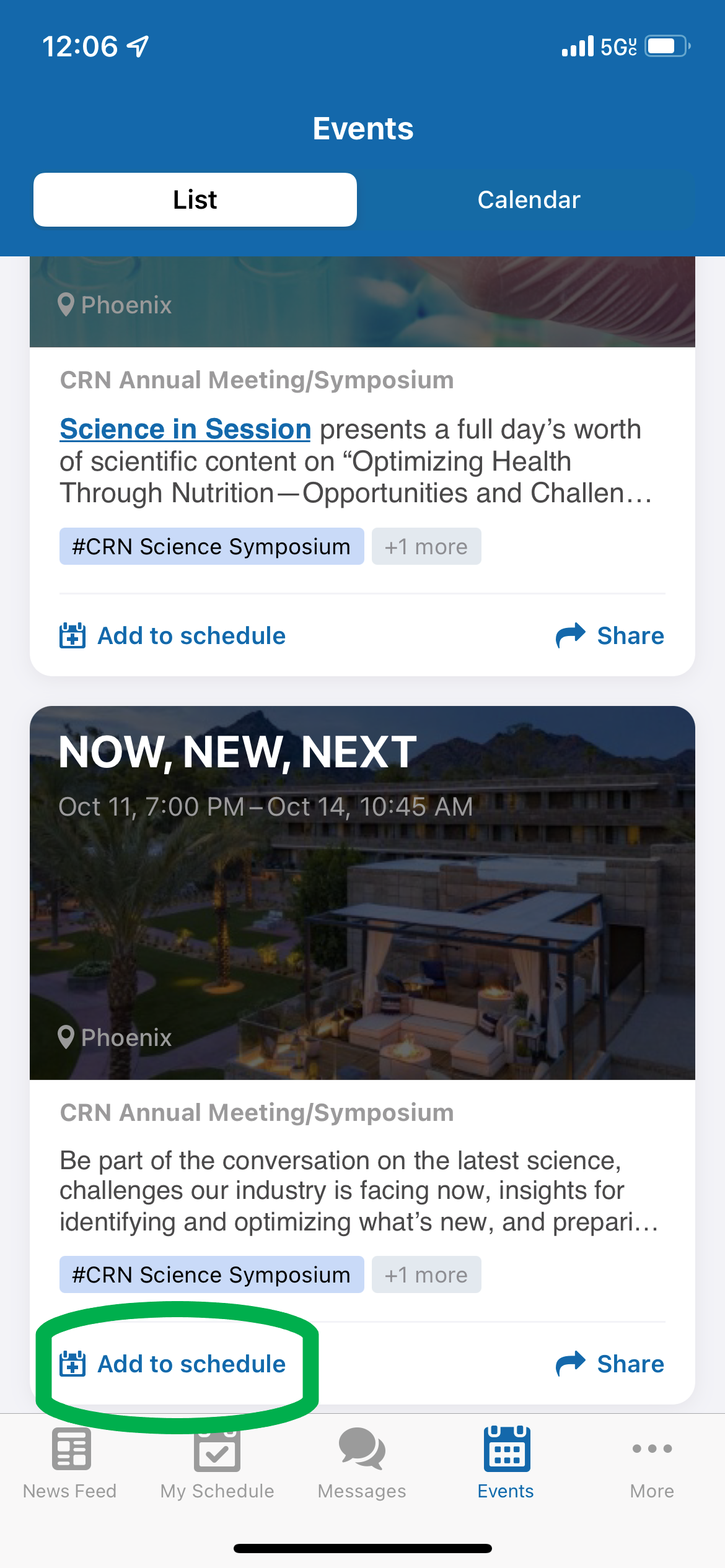This screenshot has width=725, height=1568.
Task: Share the NOW, NEW, NEXT event
Action: tap(610, 1364)
